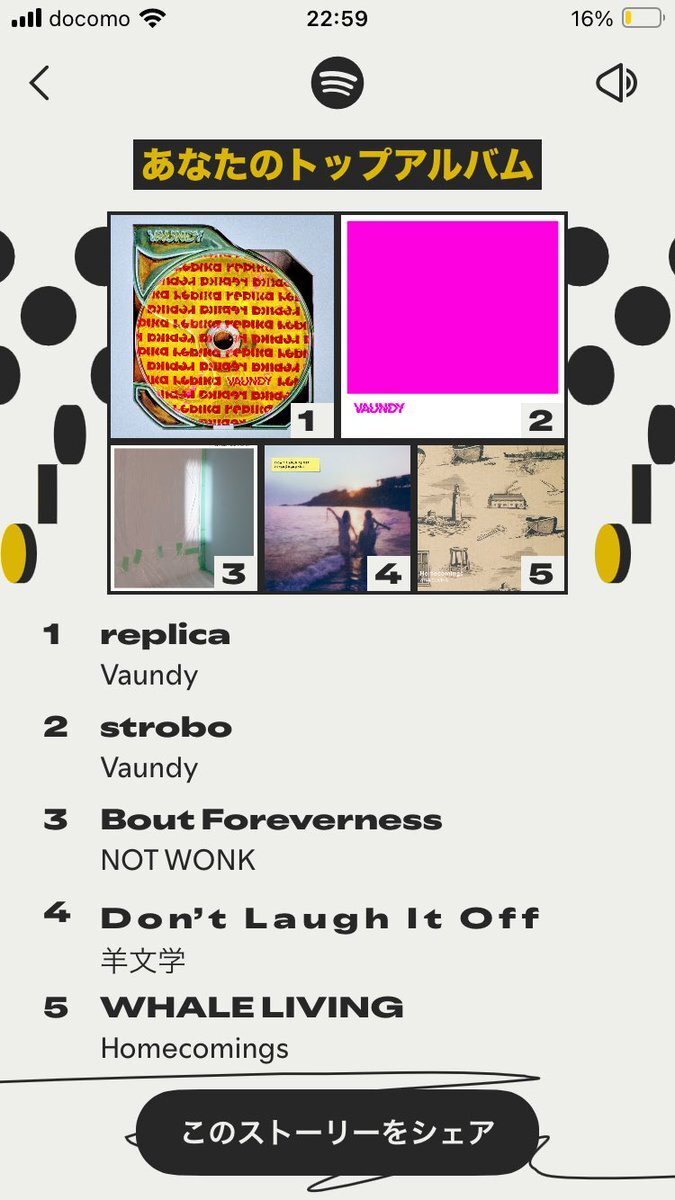Go back using the top-left arrow
The width and height of the screenshot is (675, 1200).
pyautogui.click(x=39, y=83)
